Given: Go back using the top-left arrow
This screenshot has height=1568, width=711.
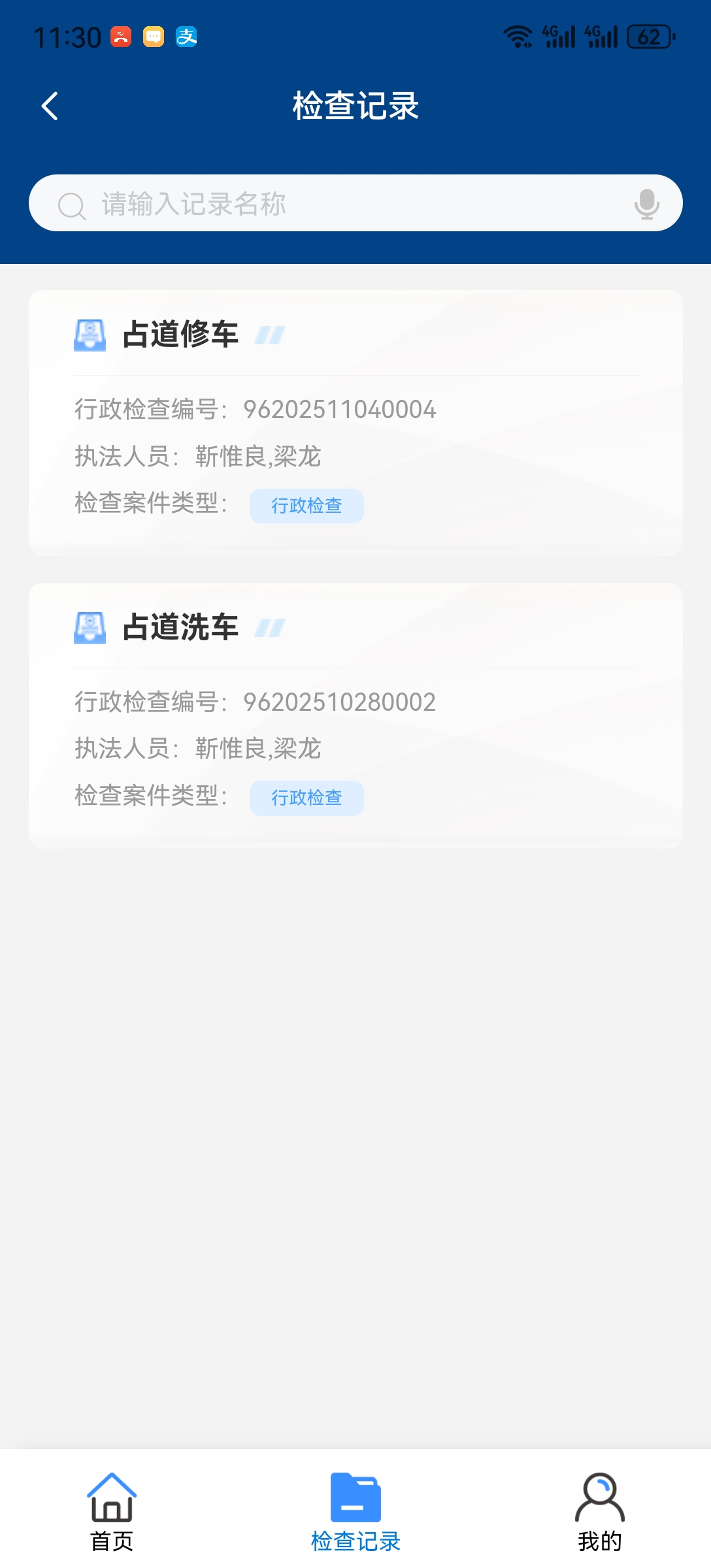Looking at the screenshot, I should click(x=50, y=106).
